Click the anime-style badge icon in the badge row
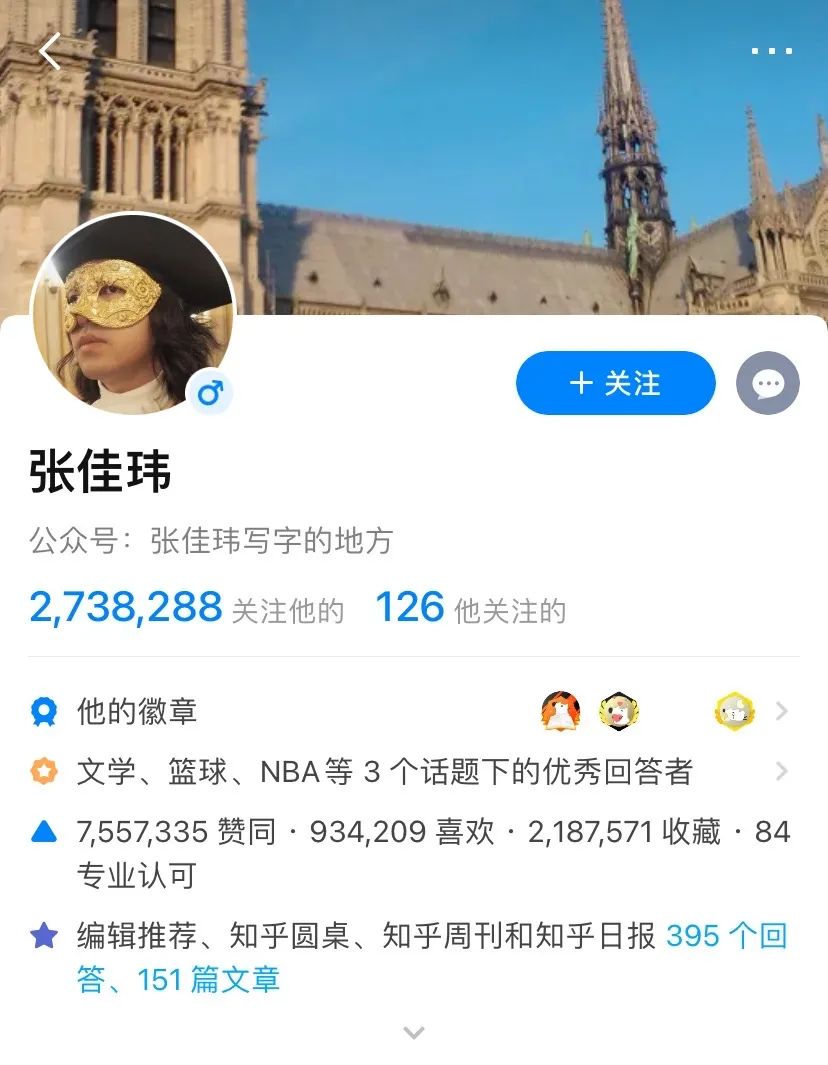 click(617, 709)
